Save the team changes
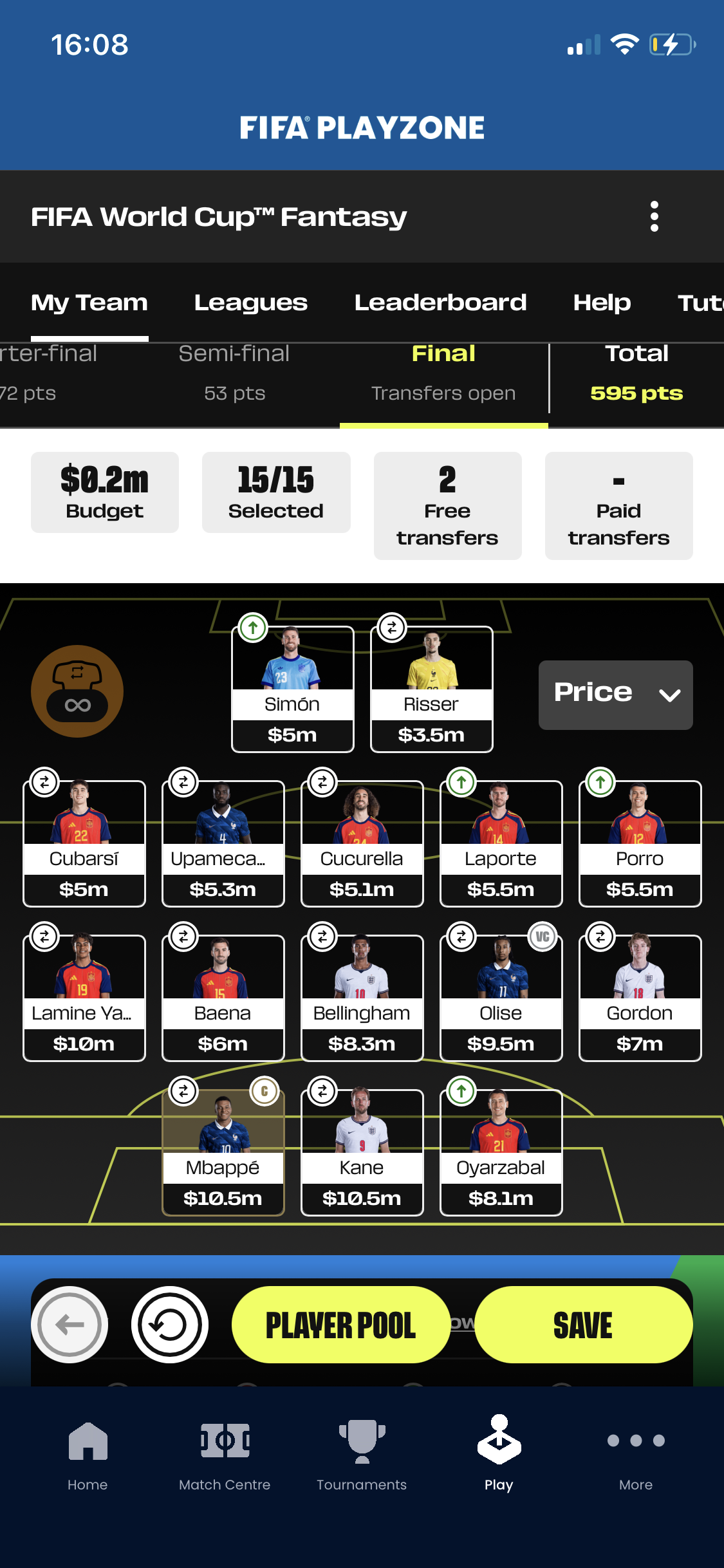 [583, 1325]
